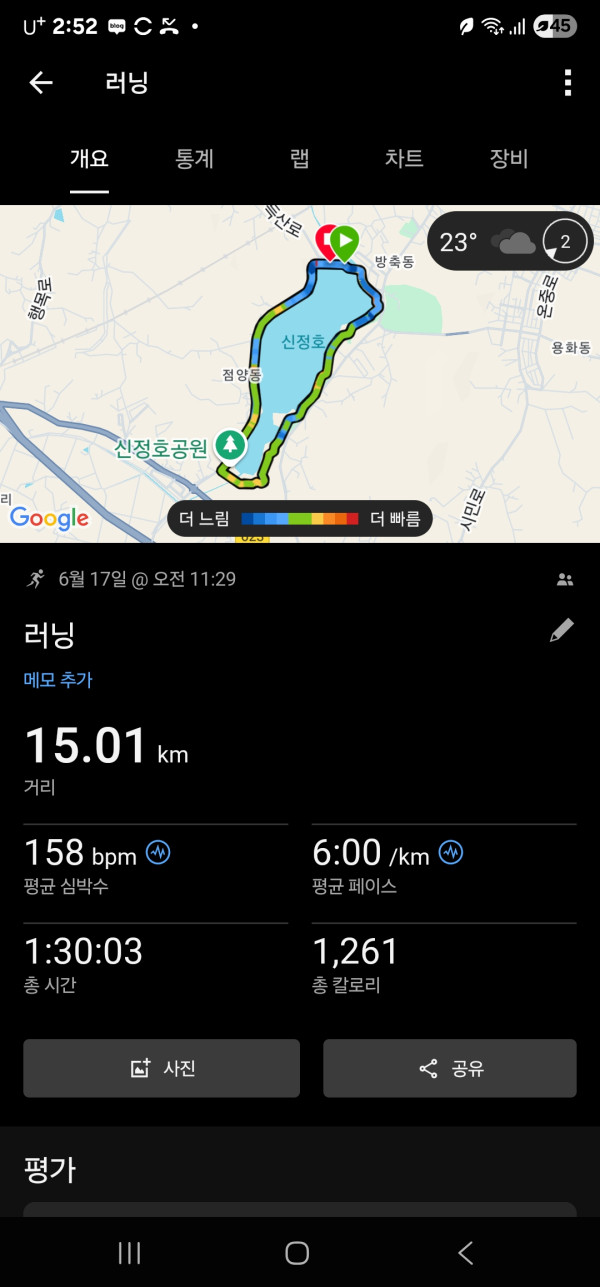Open the three-dot overflow menu
This screenshot has height=1287, width=600.
pyautogui.click(x=567, y=83)
